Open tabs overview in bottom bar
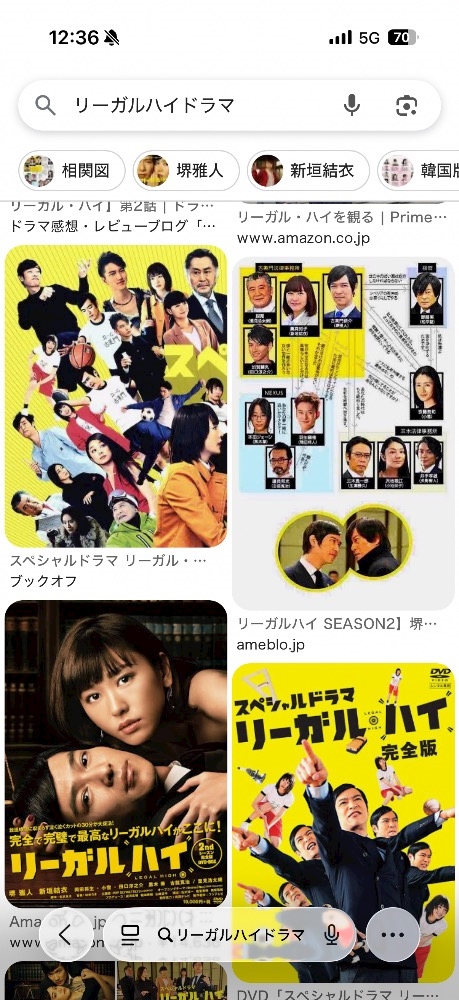 130,935
